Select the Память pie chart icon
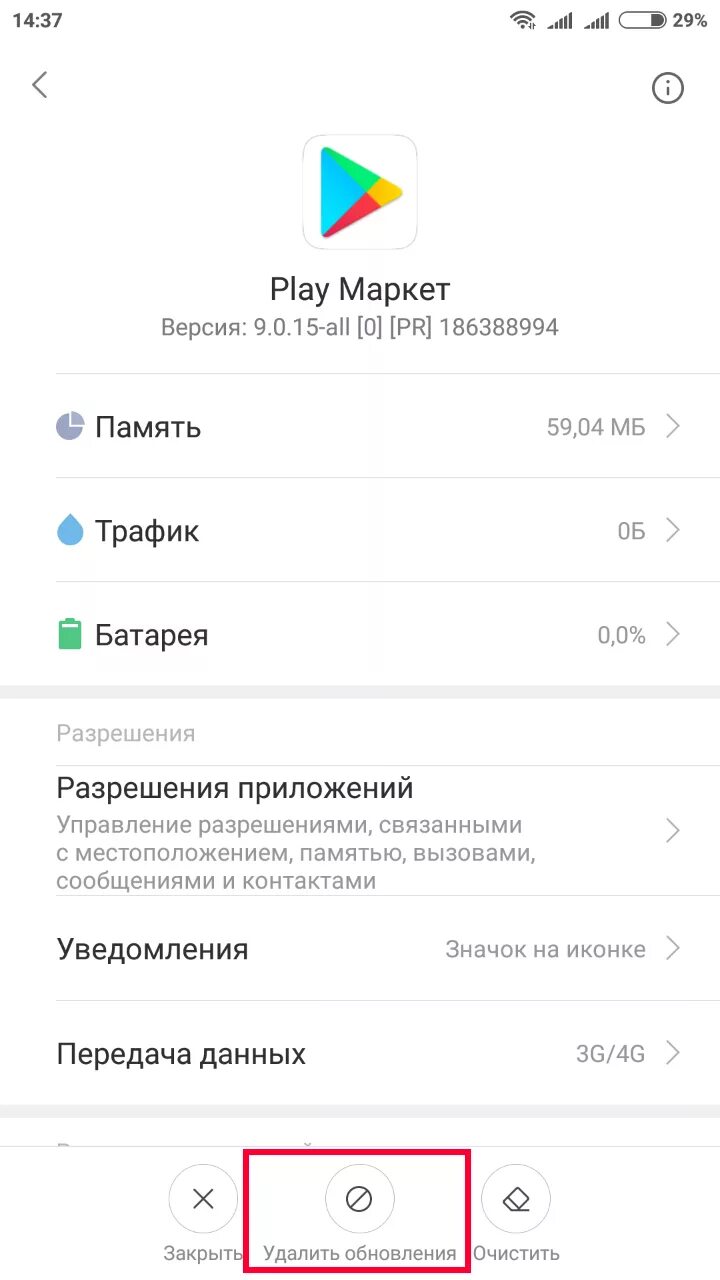The height and width of the screenshot is (1280, 720). pyautogui.click(x=69, y=426)
